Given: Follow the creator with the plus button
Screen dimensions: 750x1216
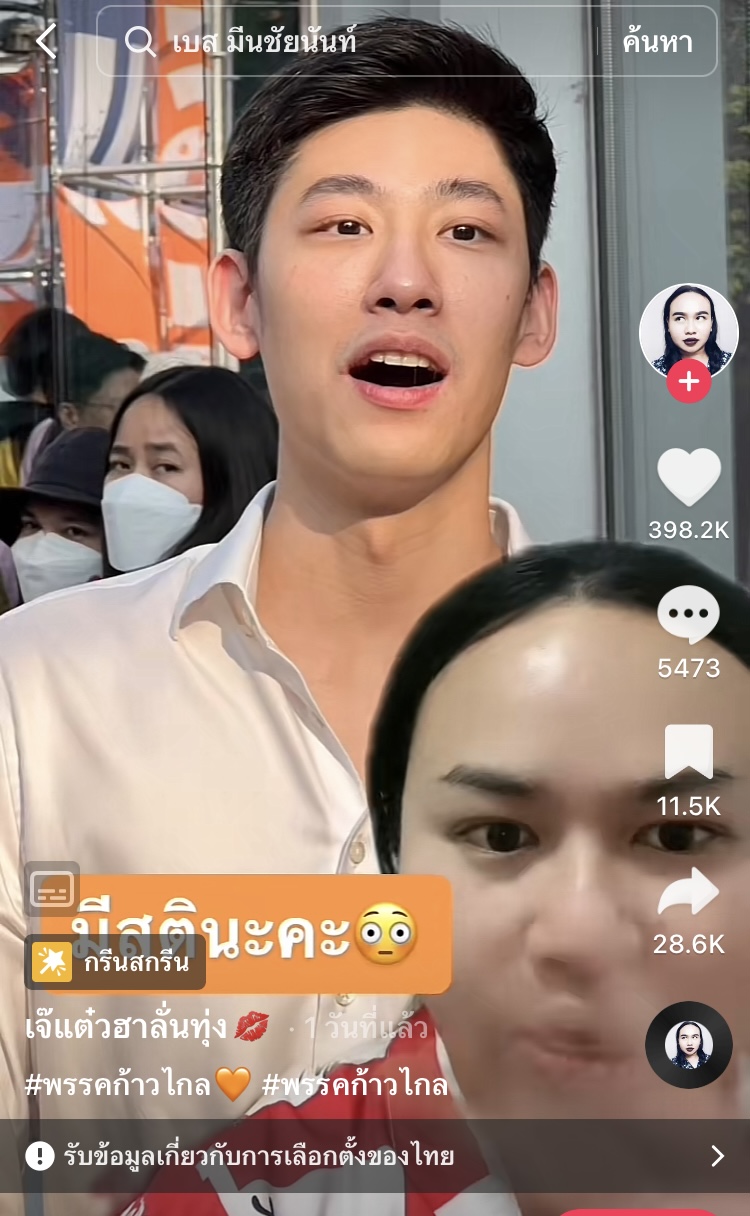Looking at the screenshot, I should [688, 381].
